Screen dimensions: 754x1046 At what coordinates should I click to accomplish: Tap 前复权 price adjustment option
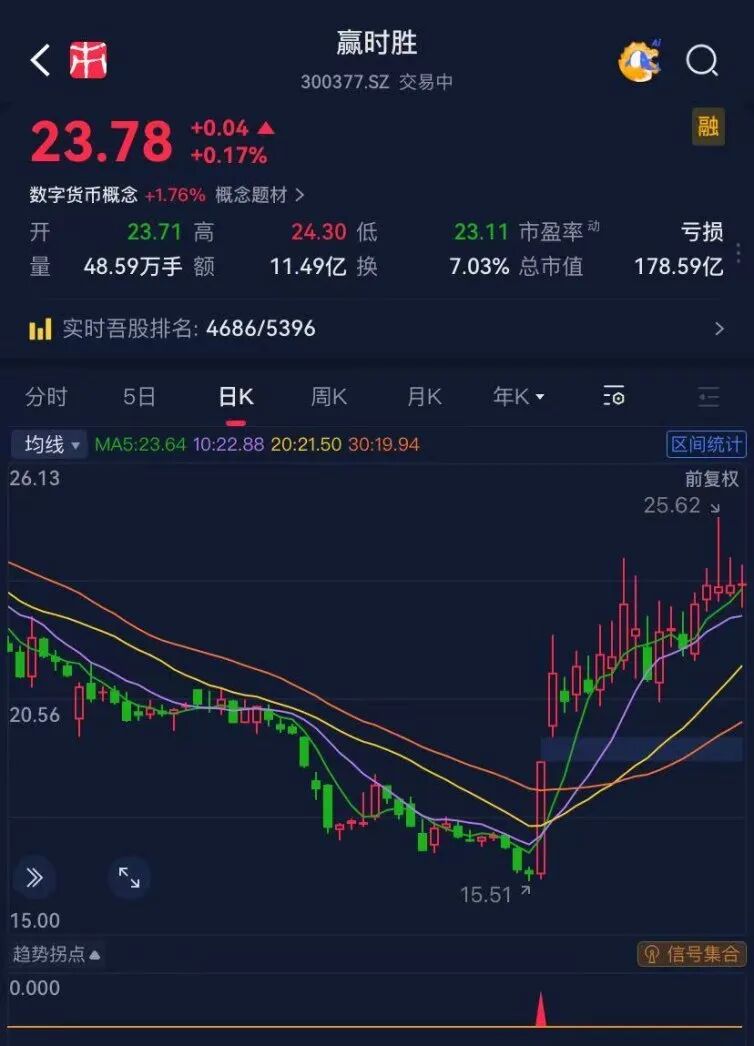[x=712, y=479]
